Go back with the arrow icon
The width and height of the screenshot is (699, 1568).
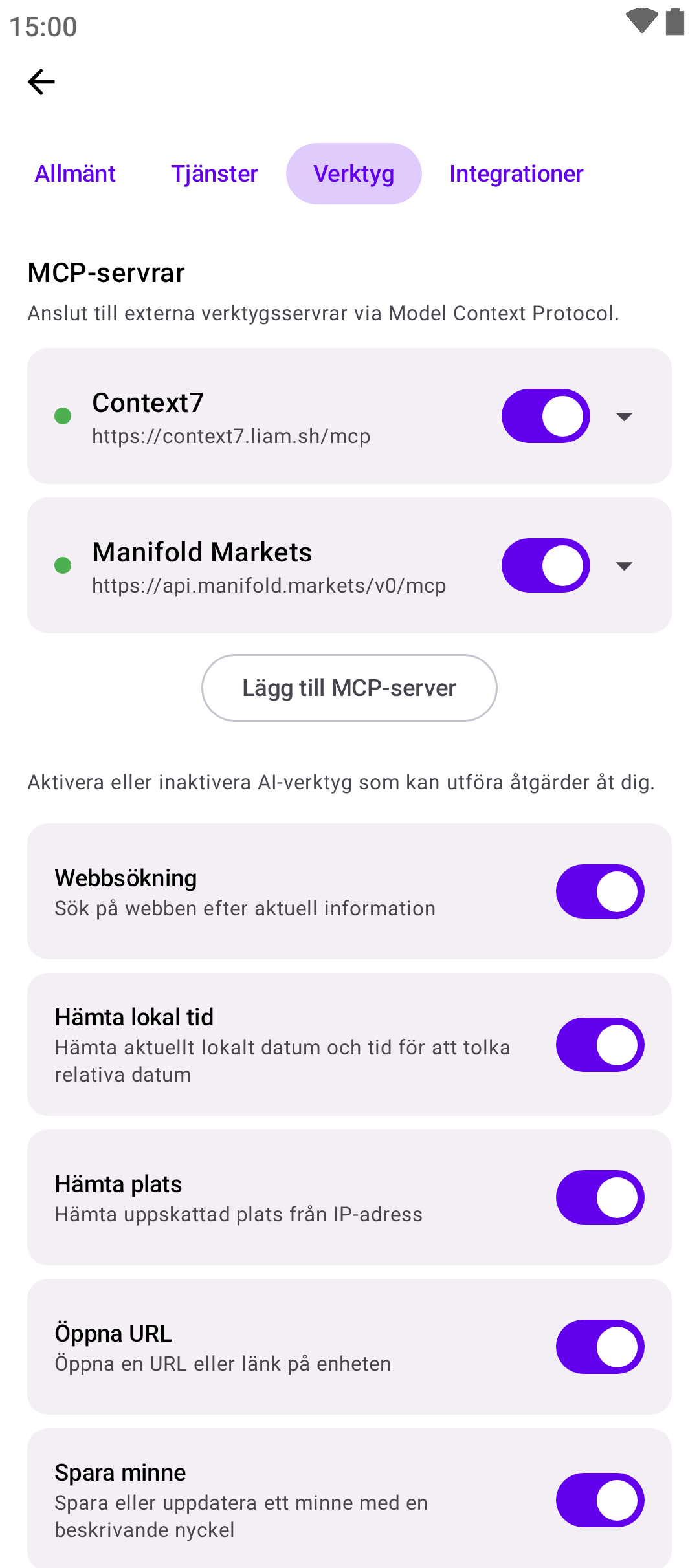[x=41, y=82]
